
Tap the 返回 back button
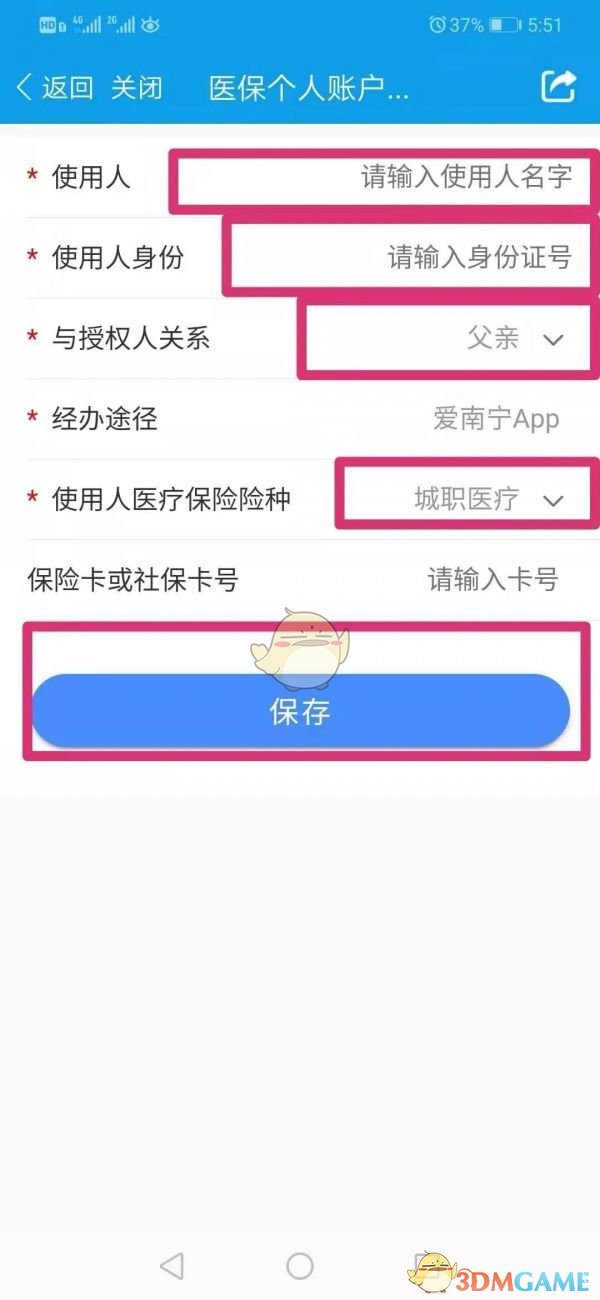(x=54, y=88)
